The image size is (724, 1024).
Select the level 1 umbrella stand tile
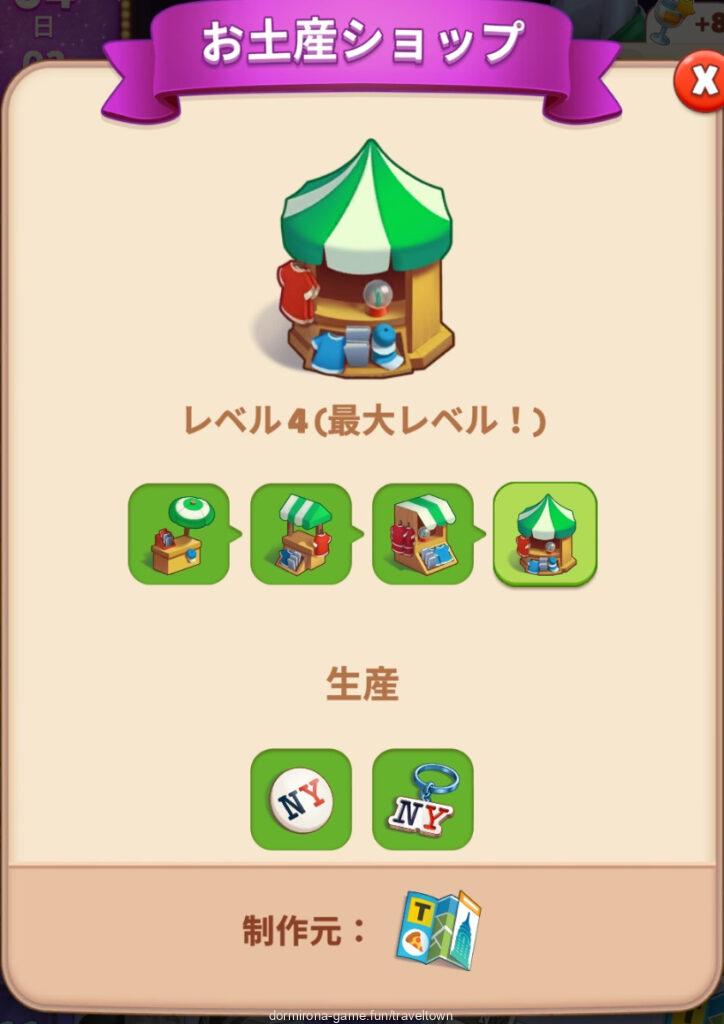click(179, 534)
